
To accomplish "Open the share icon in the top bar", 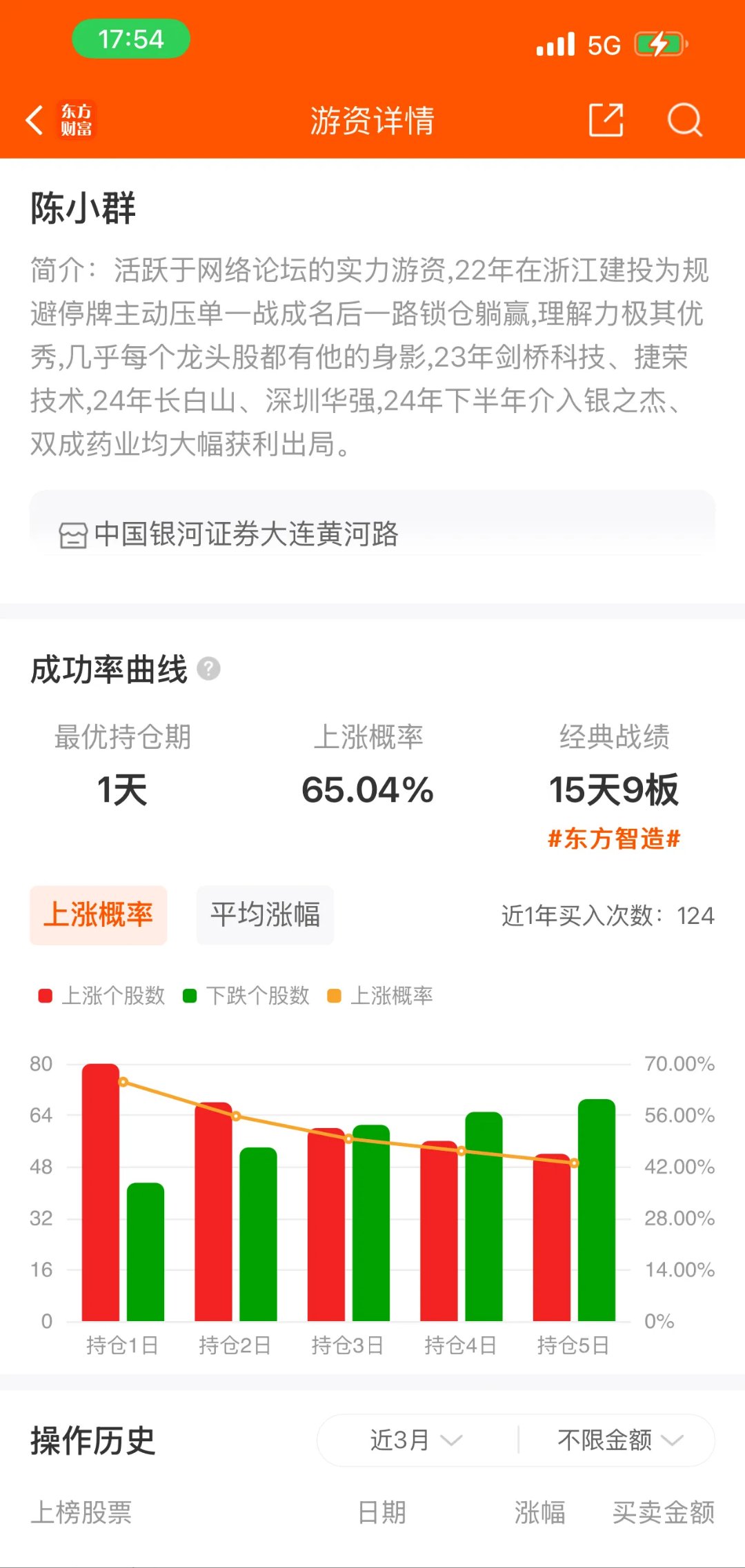I will click(x=606, y=120).
